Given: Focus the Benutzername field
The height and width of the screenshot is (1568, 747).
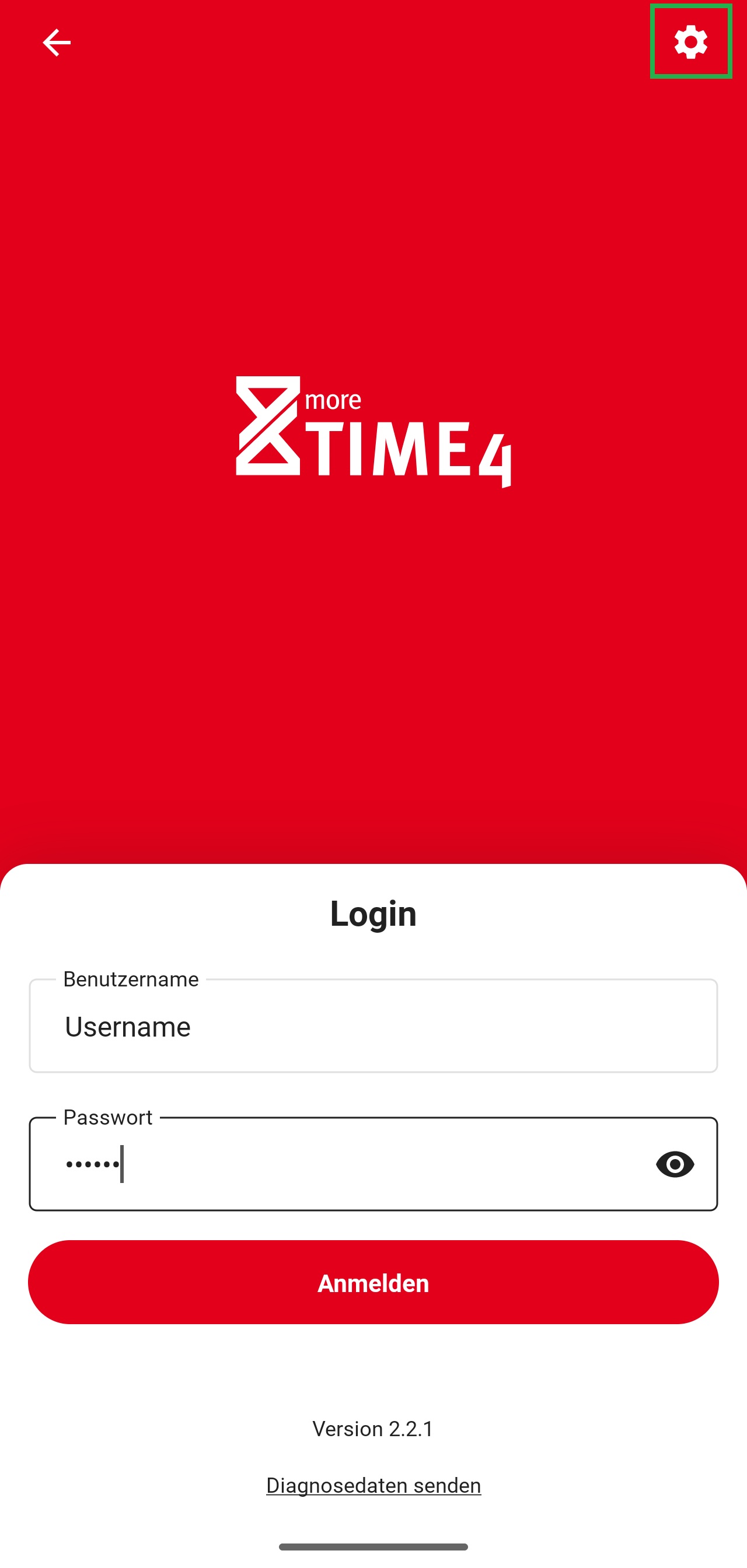Looking at the screenshot, I should (x=372, y=1026).
